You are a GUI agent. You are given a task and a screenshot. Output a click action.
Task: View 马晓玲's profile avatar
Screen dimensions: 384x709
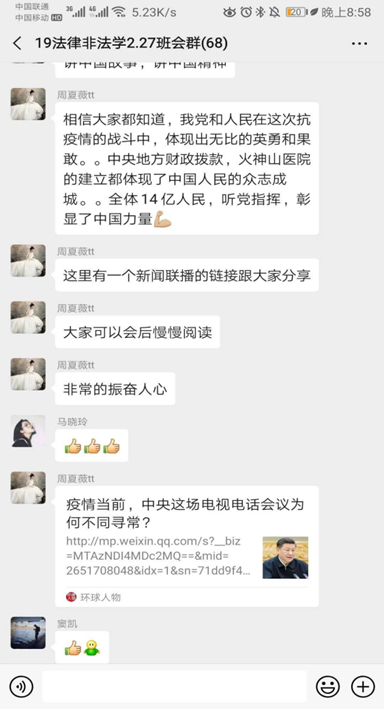[28, 431]
